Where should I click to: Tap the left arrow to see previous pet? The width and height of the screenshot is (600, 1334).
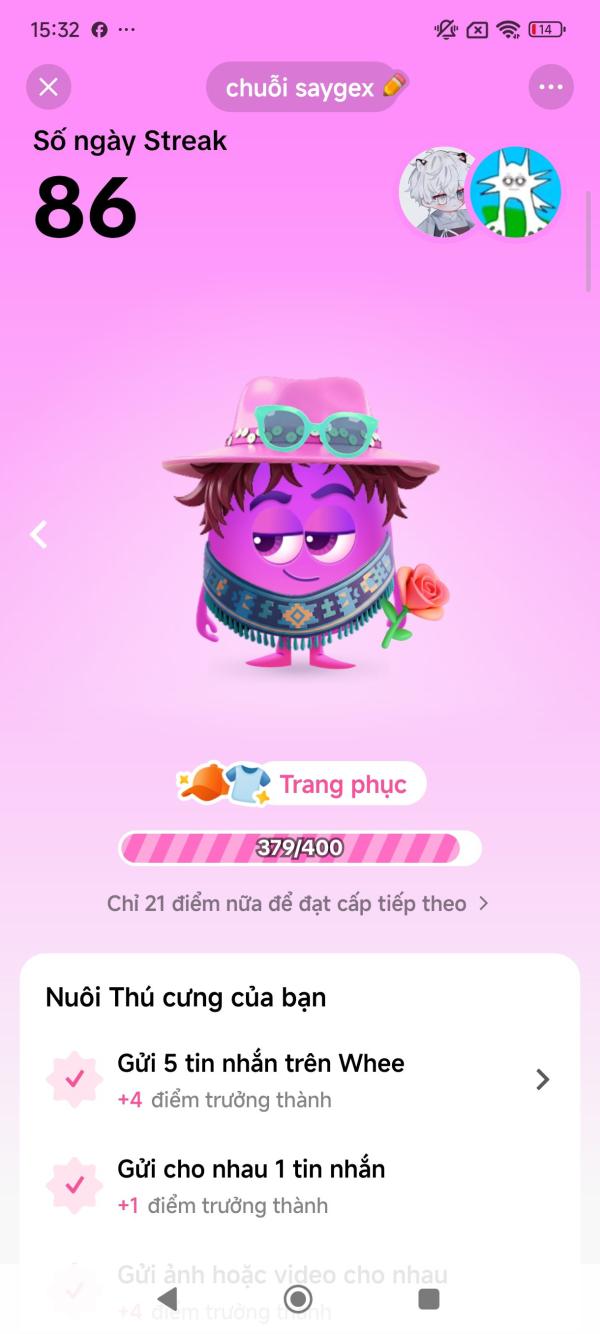click(x=39, y=535)
